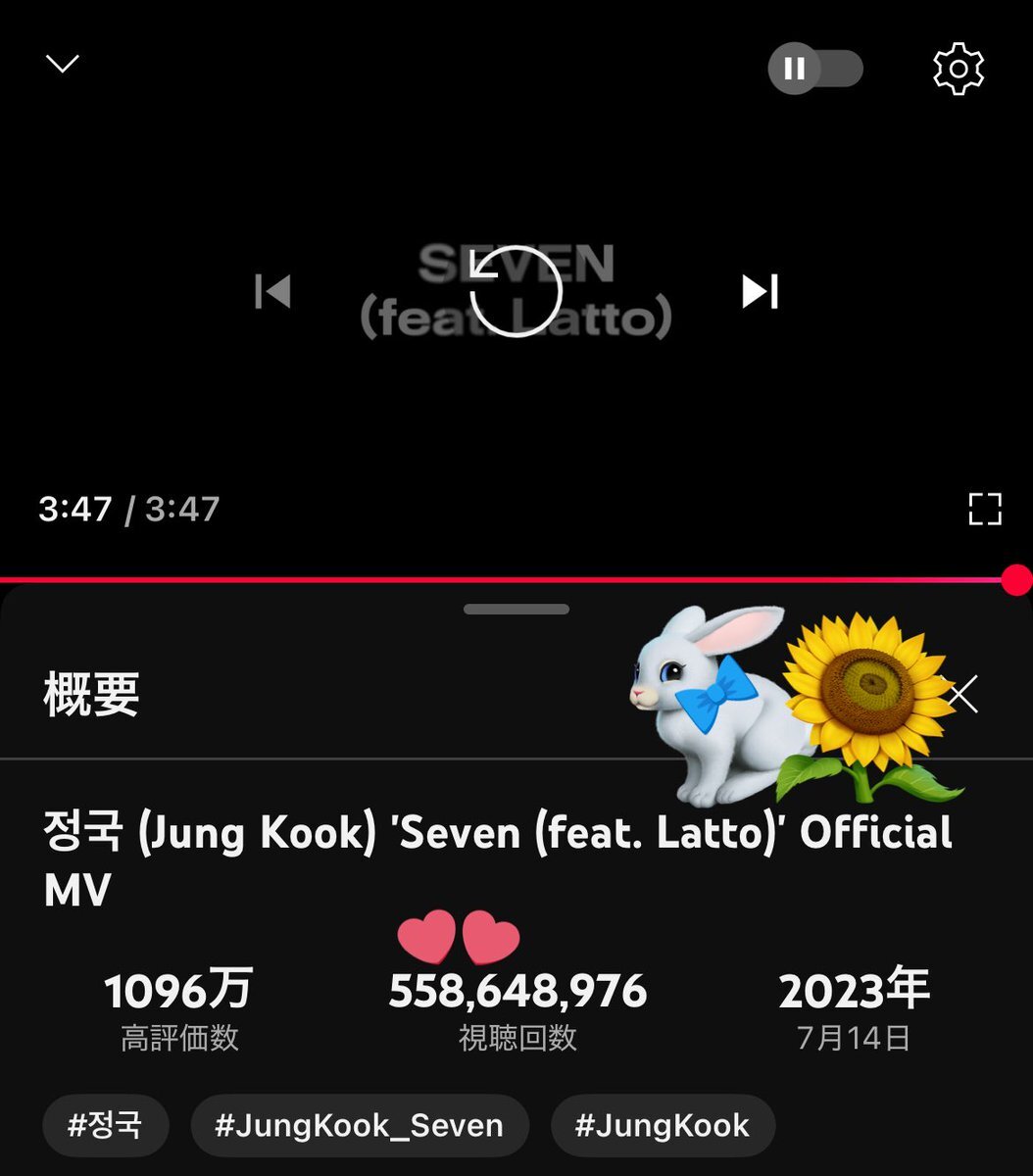Go back to the previous video
The width and height of the screenshot is (1033, 1176).
272,291
